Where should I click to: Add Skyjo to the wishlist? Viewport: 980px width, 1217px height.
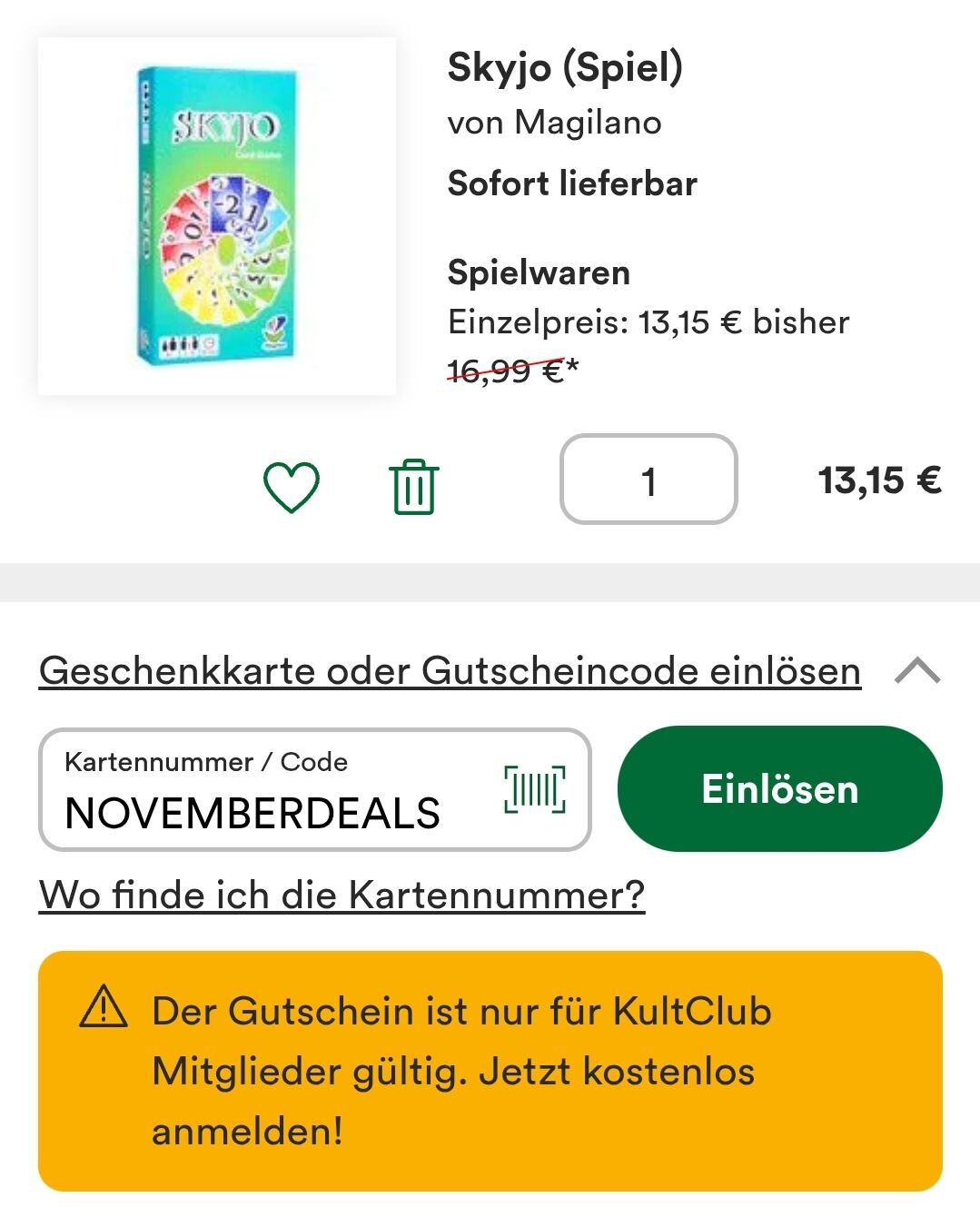tap(291, 487)
